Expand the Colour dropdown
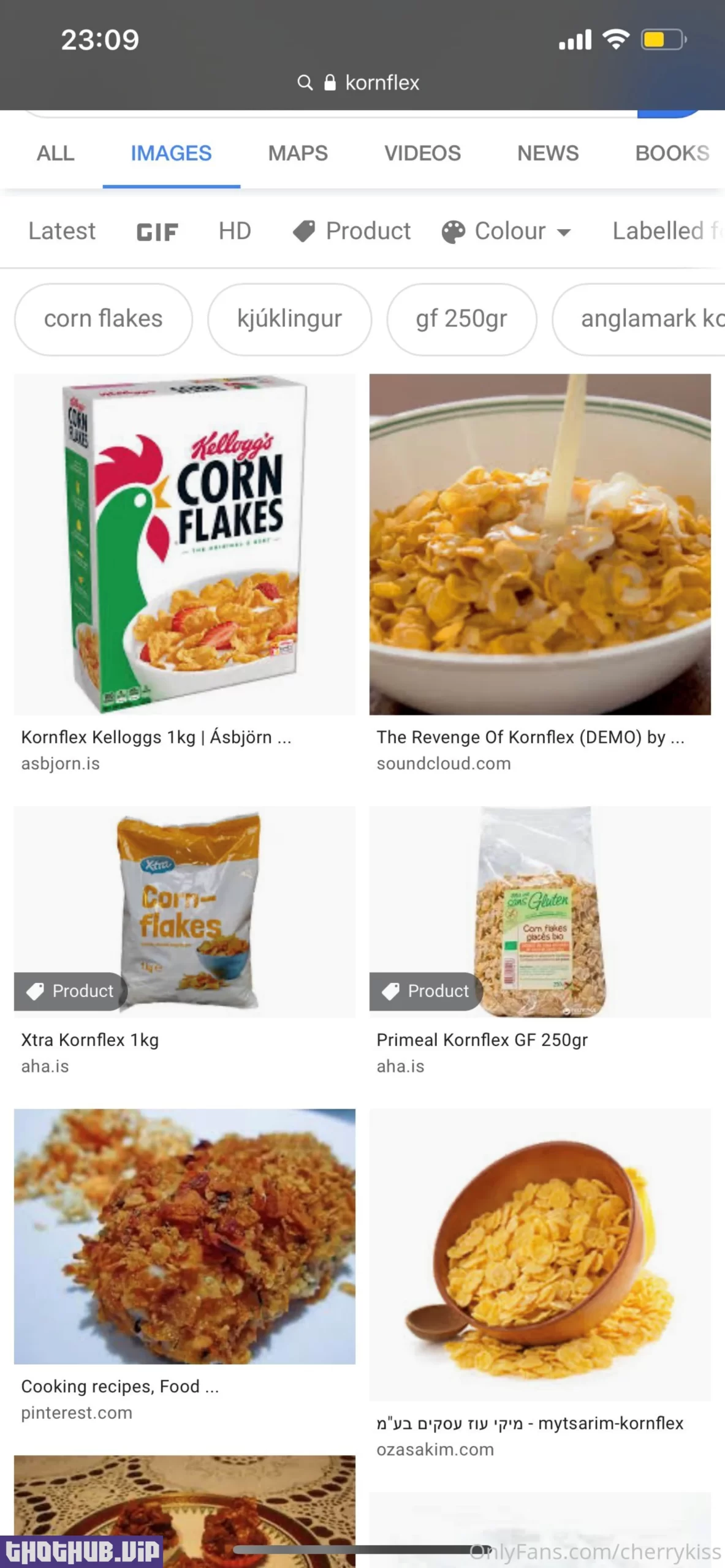725x1568 pixels. tap(507, 232)
